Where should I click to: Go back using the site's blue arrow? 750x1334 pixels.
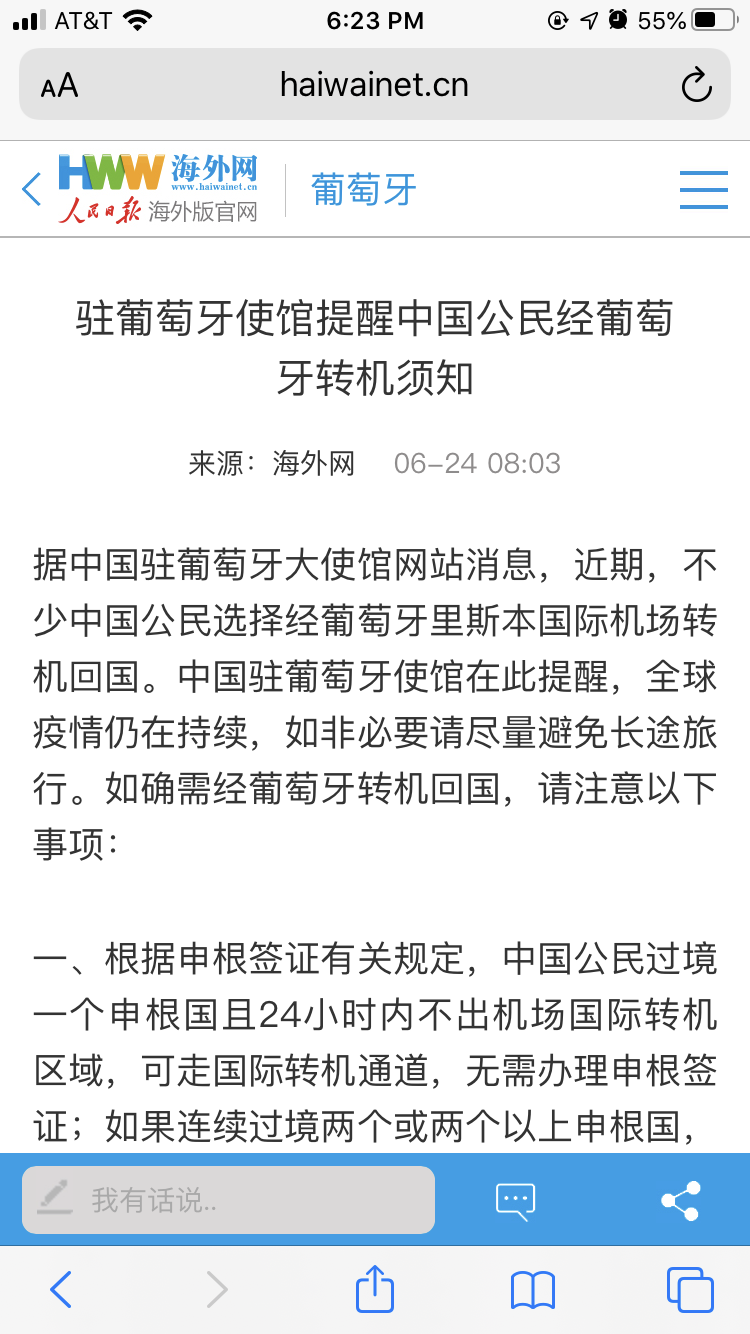click(32, 189)
